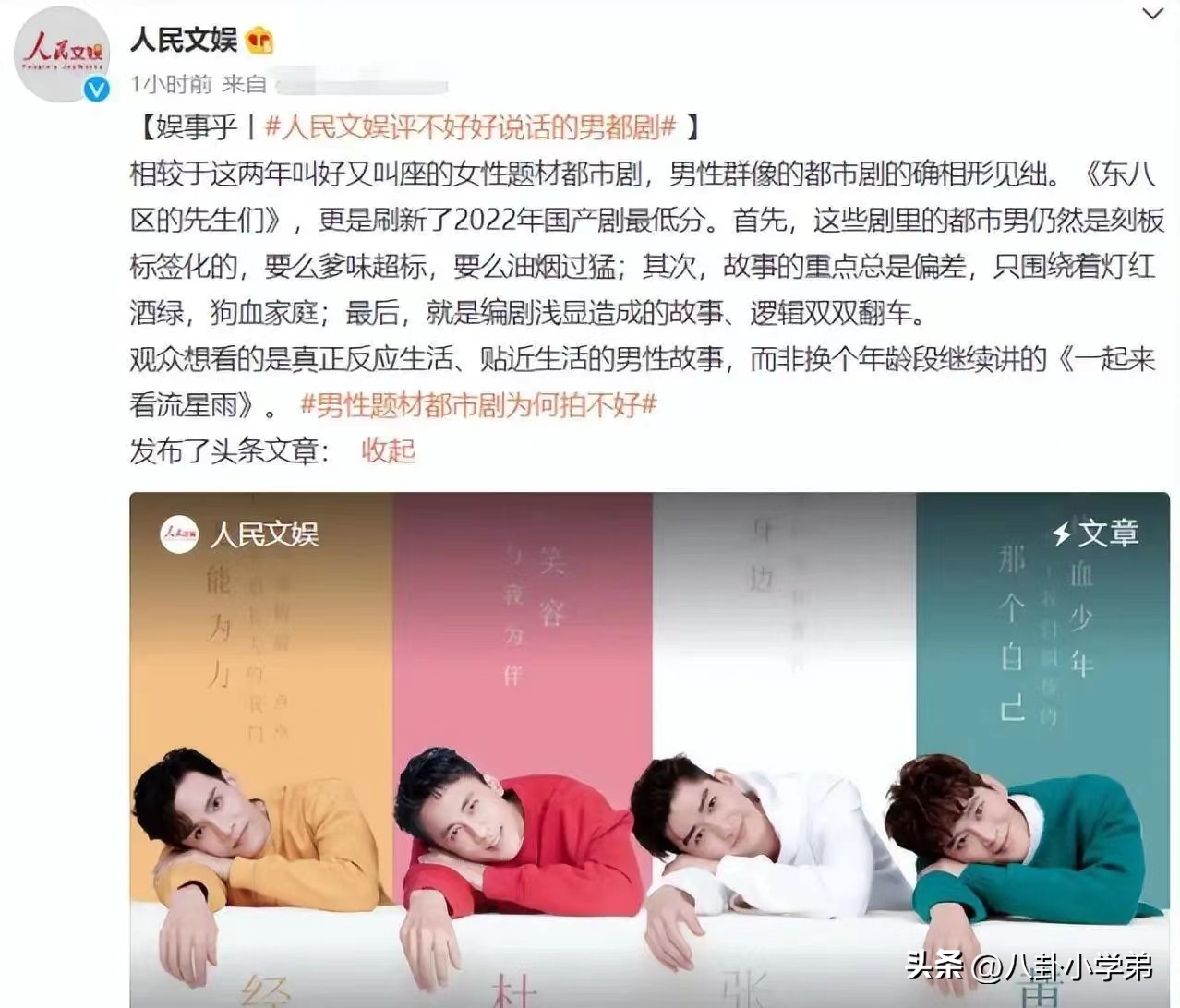Collapse the post with 收起
This screenshot has height=1008, width=1180.
coord(388,450)
